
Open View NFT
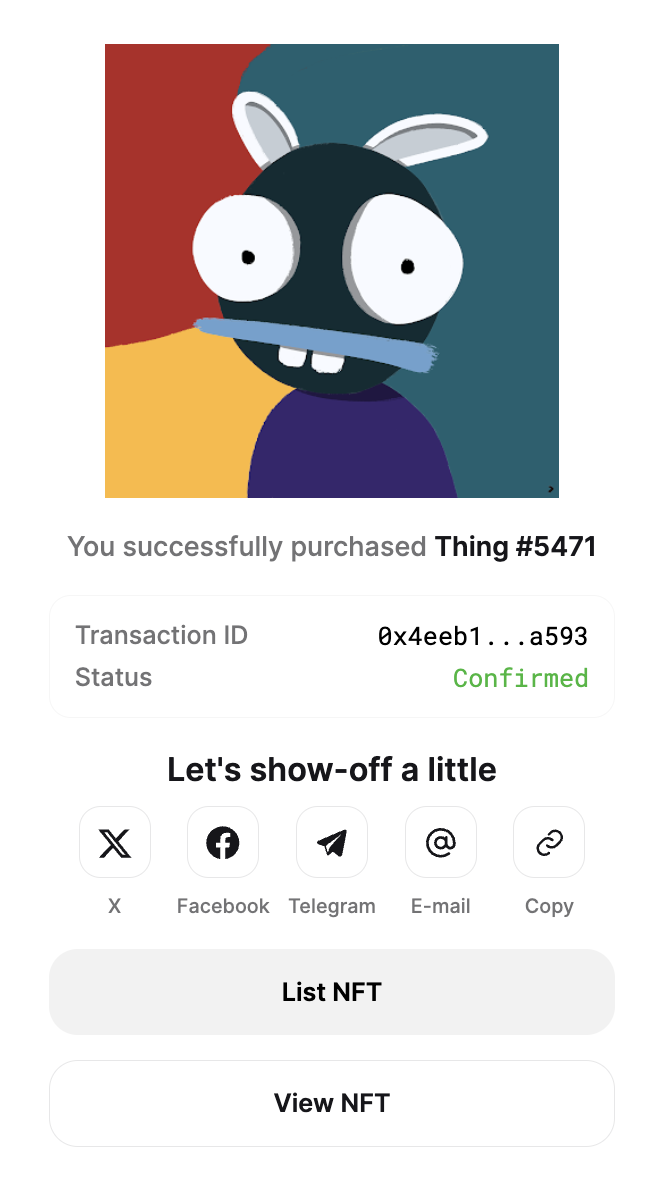pos(332,1103)
